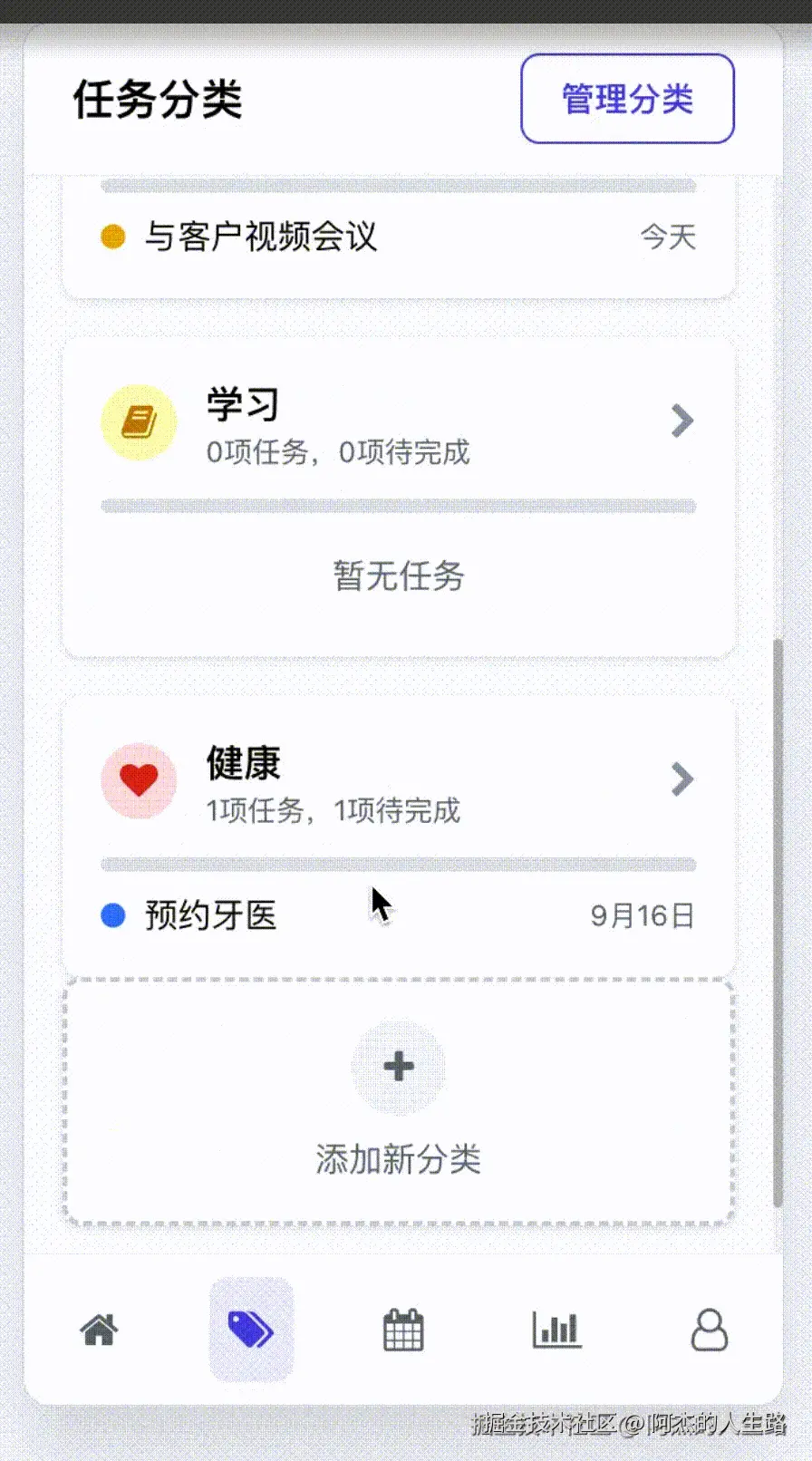Switch to the calendar tab
Image resolution: width=812 pixels, height=1461 pixels.
403,1330
